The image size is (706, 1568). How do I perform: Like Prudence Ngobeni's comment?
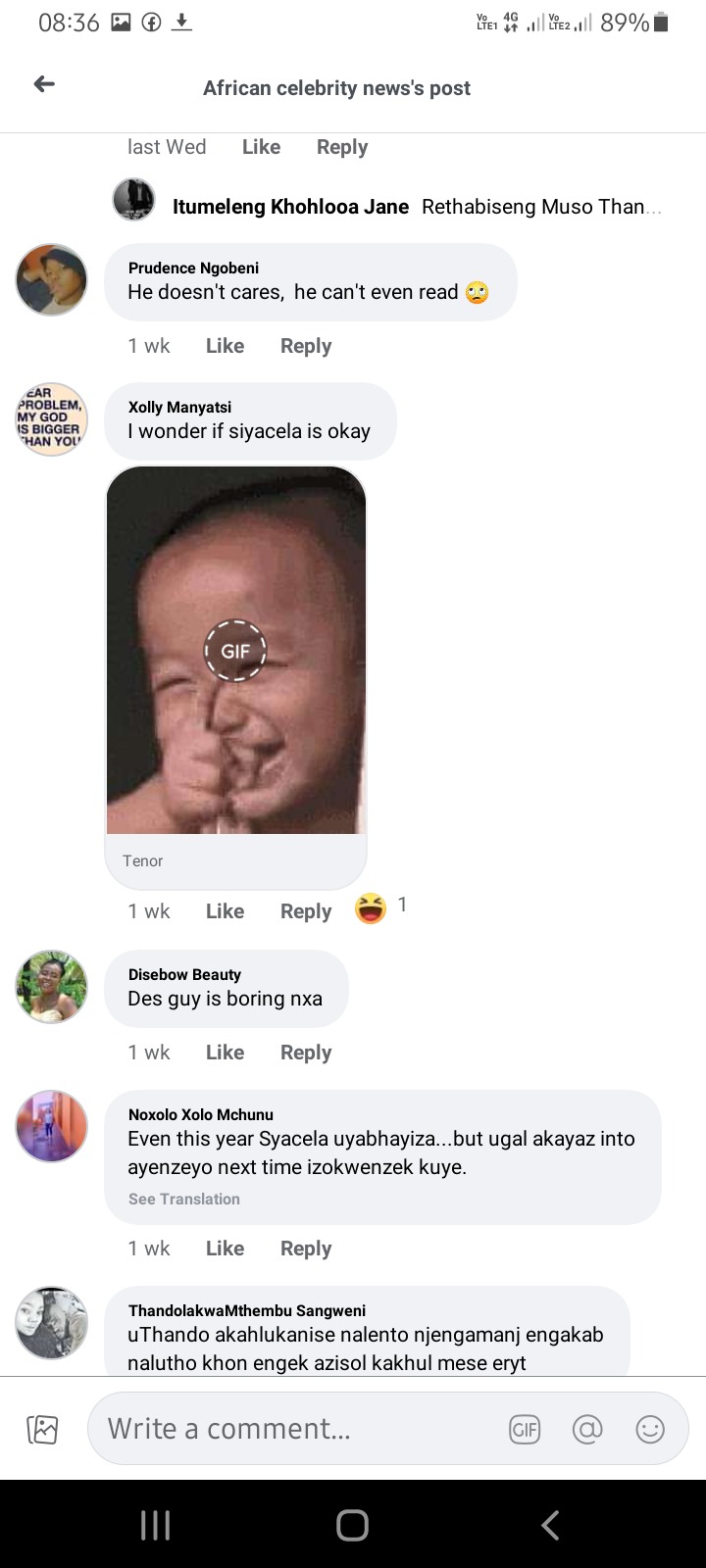coord(225,346)
